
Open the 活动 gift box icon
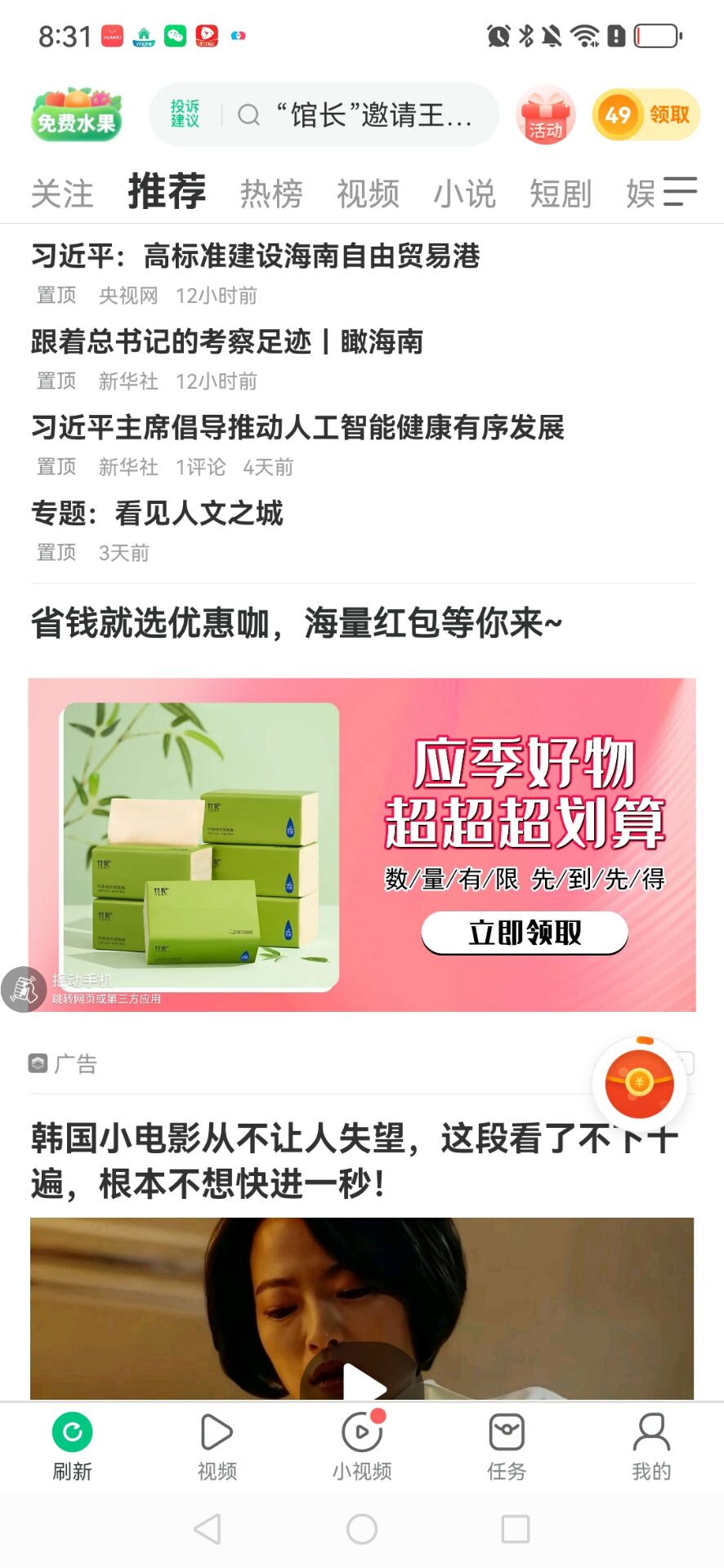(x=545, y=115)
